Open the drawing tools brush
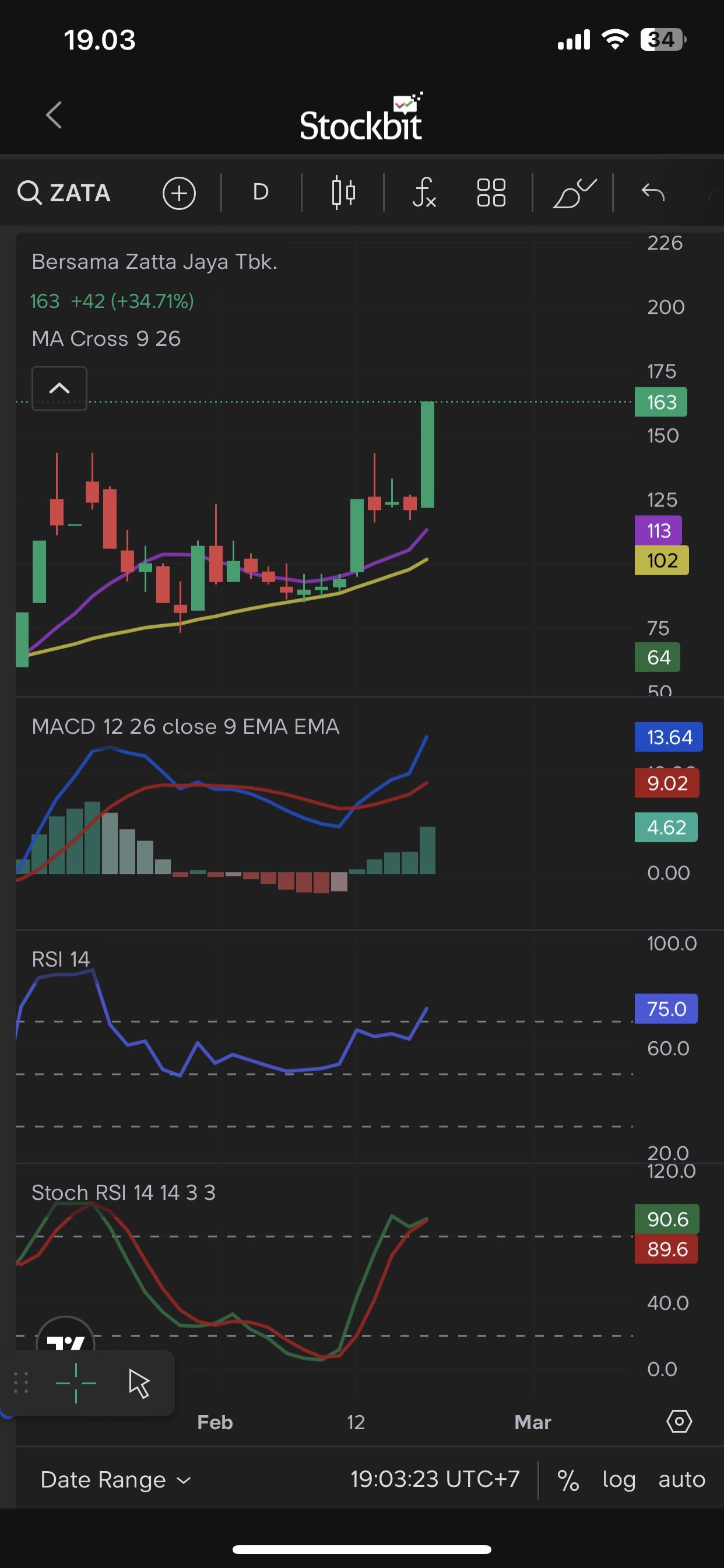This screenshot has height=1568, width=724. tap(574, 194)
